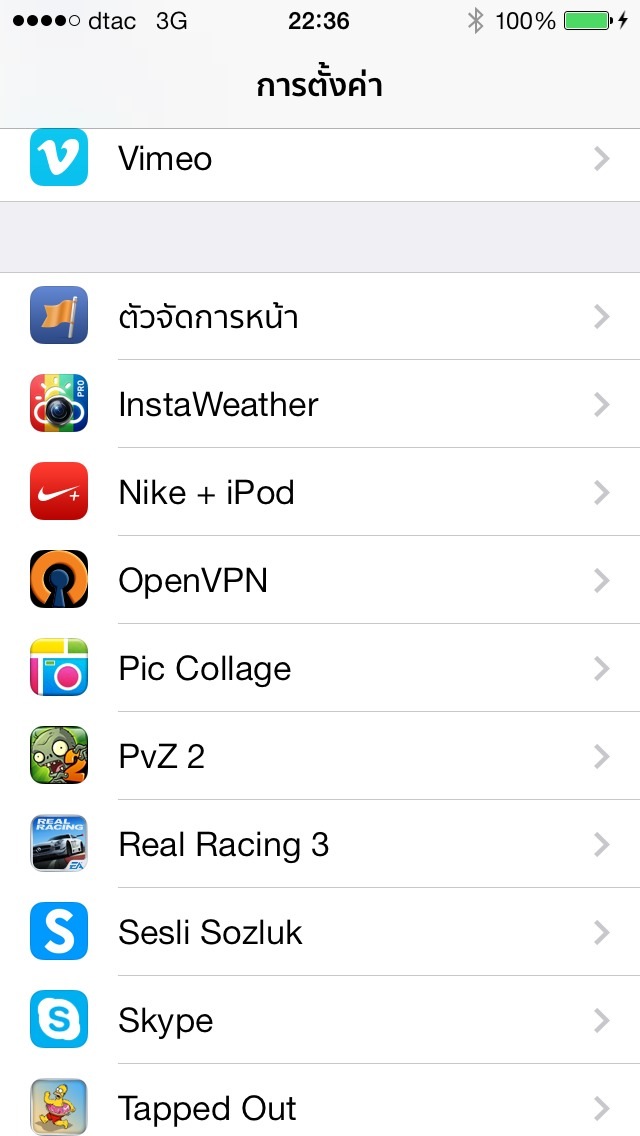Tap the PvZ 2 row
The width and height of the screenshot is (640, 1136).
(x=320, y=757)
